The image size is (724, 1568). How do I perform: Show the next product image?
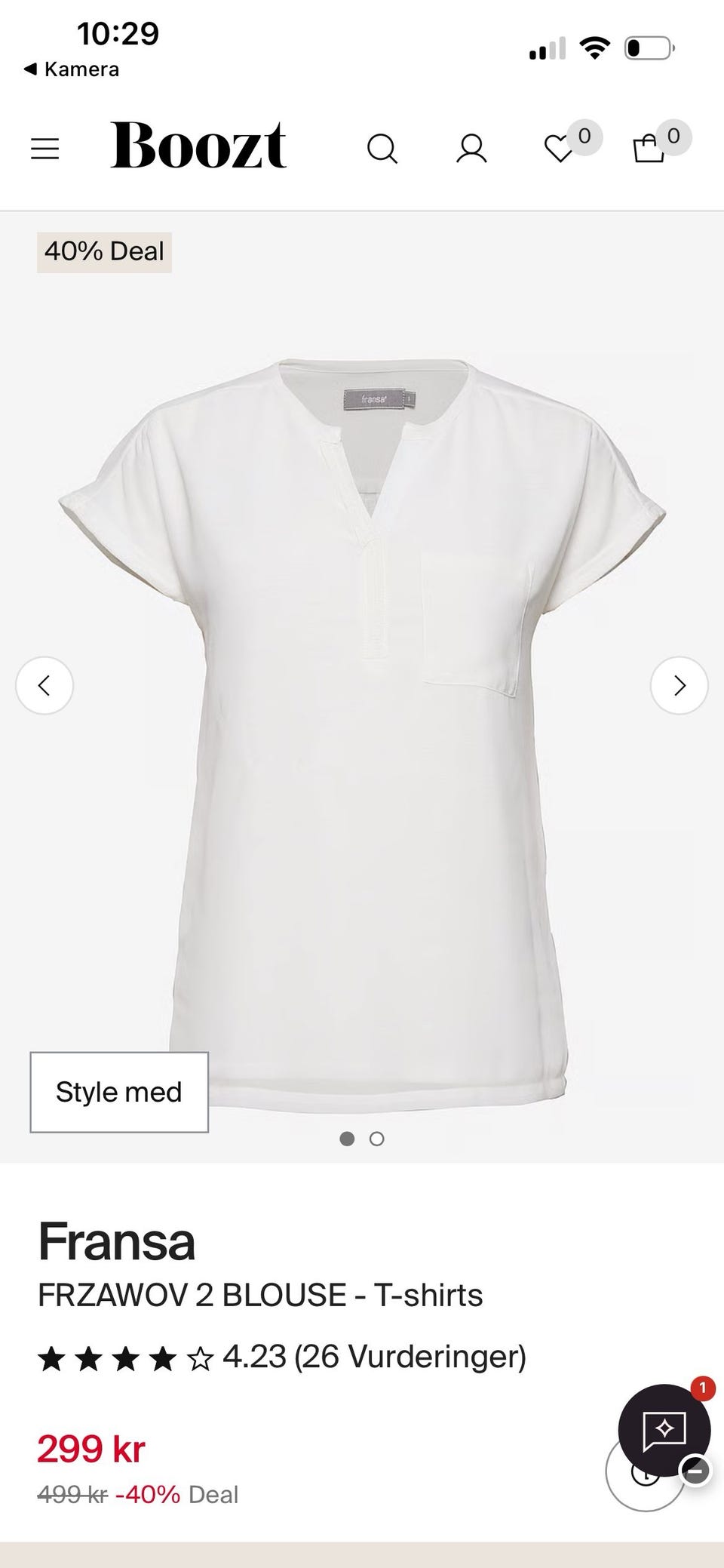680,685
